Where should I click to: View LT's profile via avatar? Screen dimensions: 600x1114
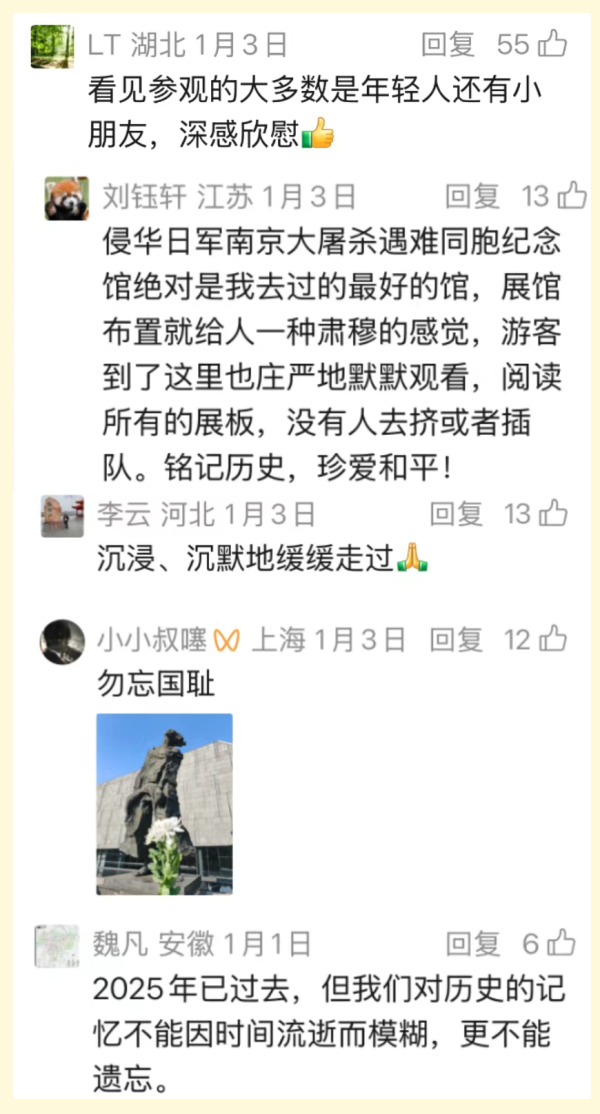tap(52, 46)
